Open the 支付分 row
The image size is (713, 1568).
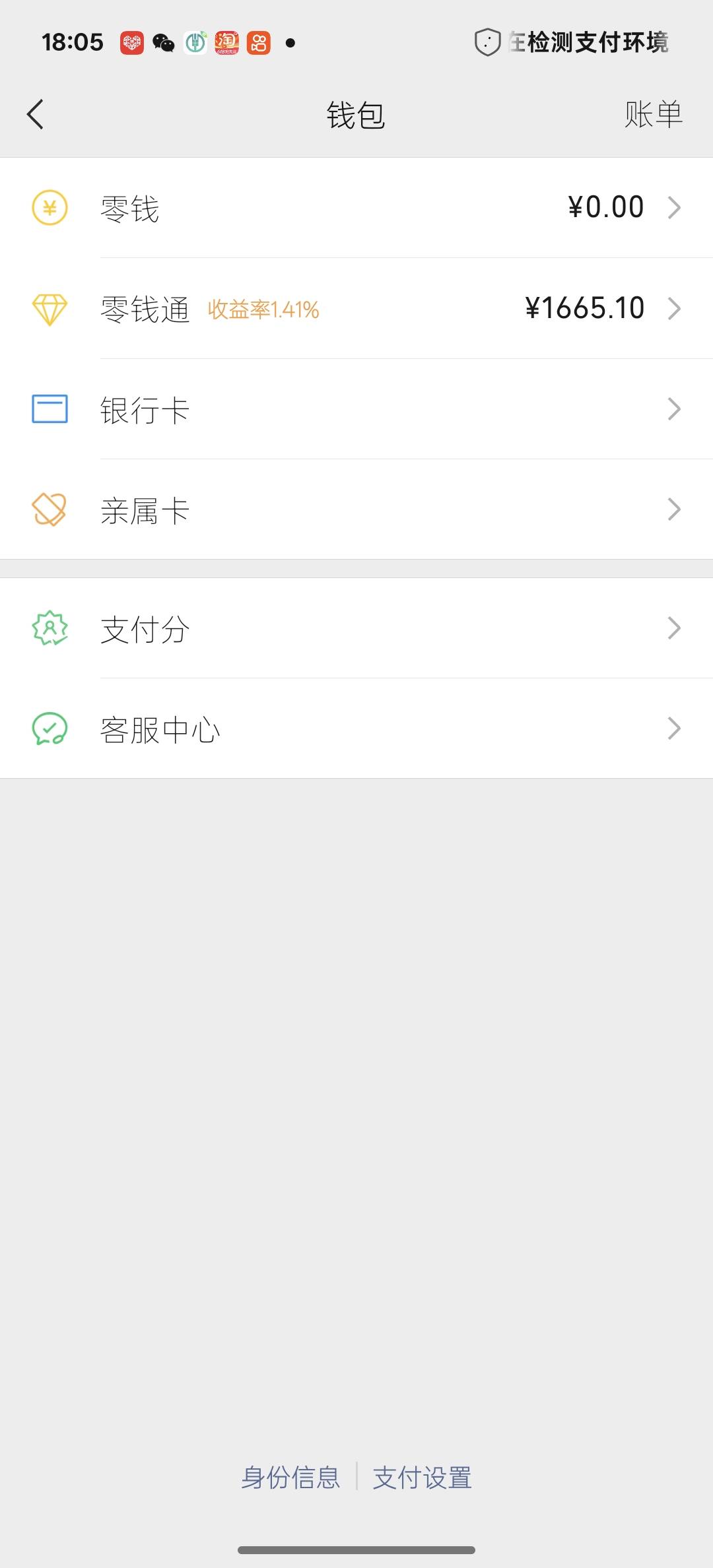tap(356, 628)
